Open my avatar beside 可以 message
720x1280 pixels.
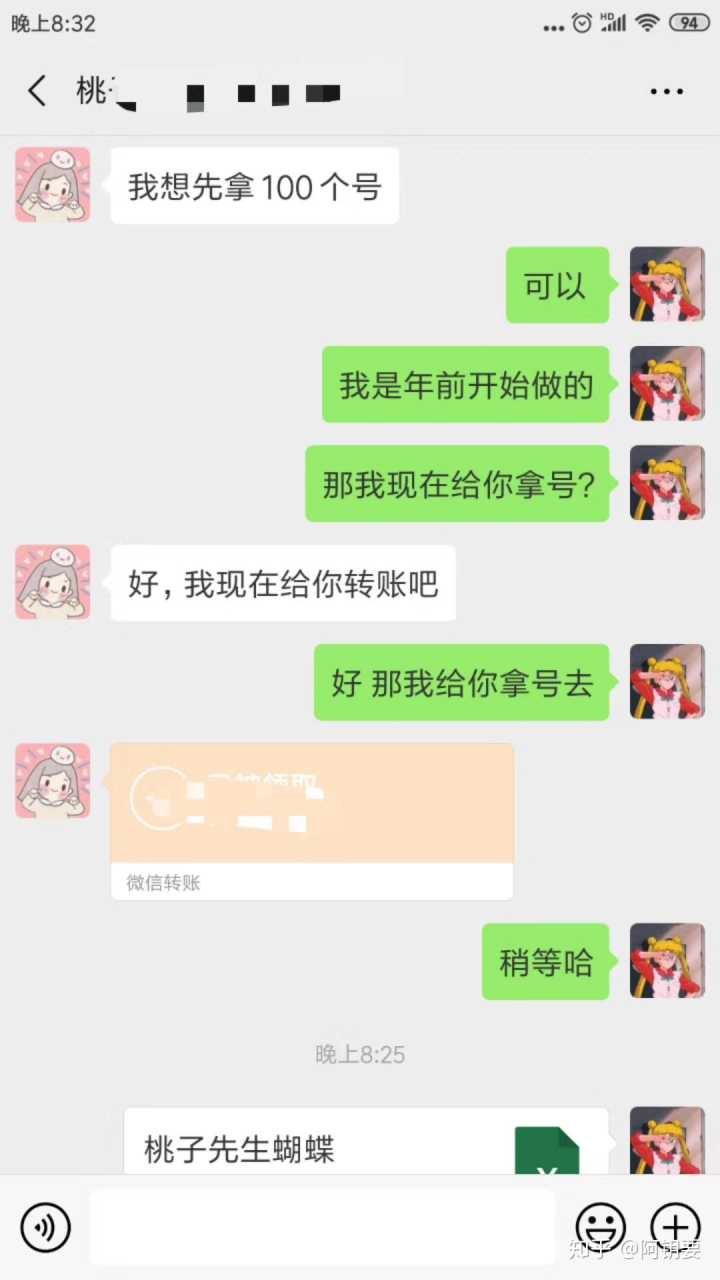coord(667,284)
